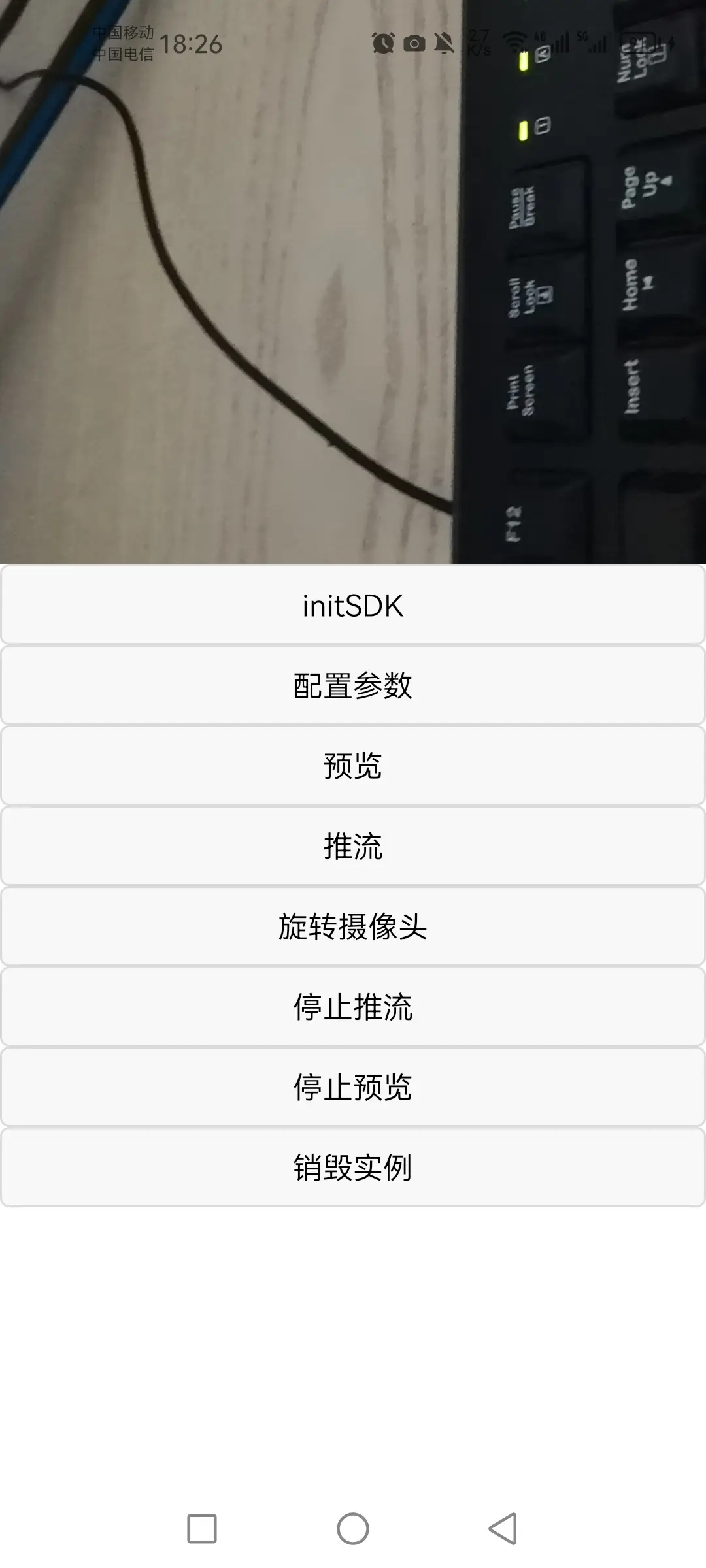The width and height of the screenshot is (706, 1568).
Task: Return to the home screen
Action: [353, 1529]
